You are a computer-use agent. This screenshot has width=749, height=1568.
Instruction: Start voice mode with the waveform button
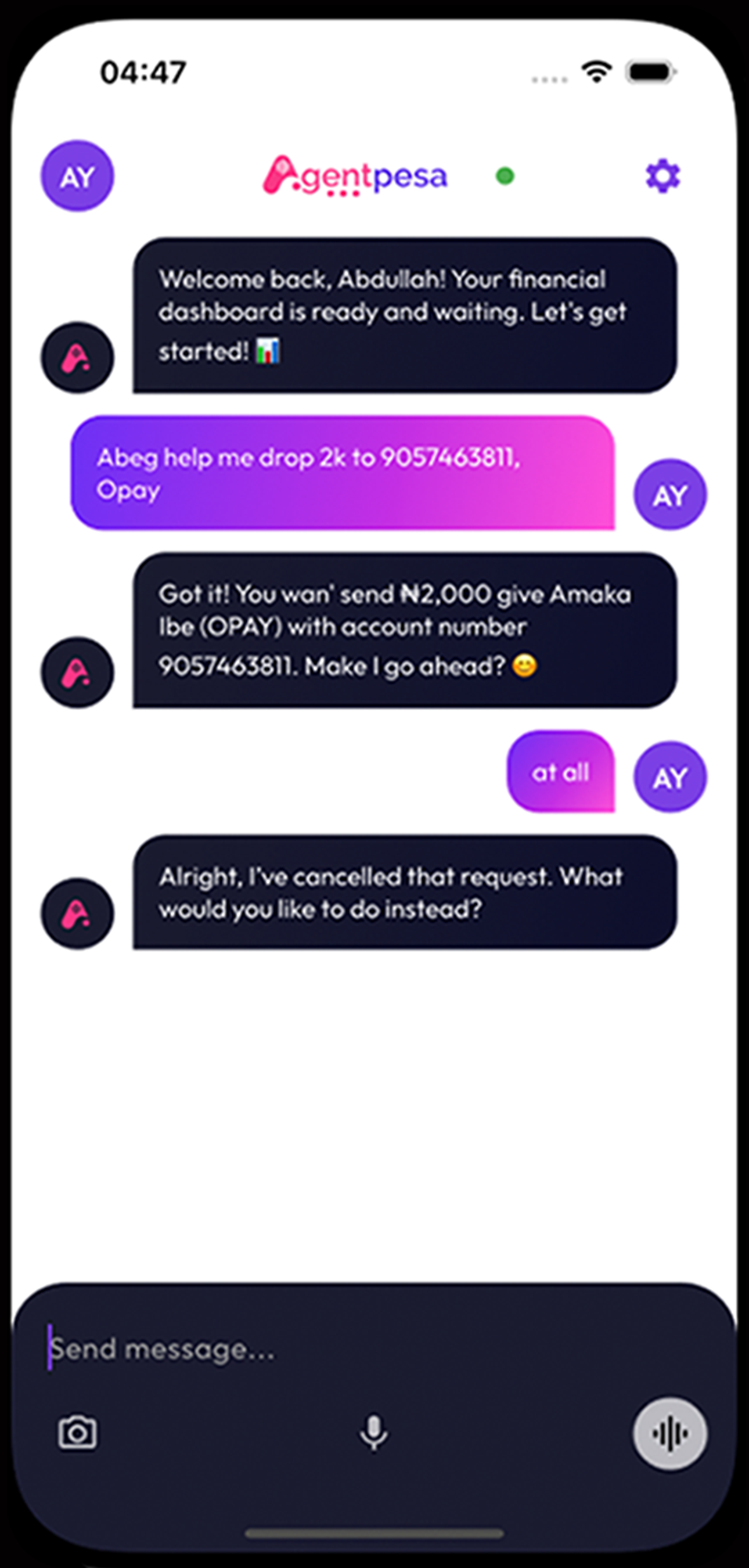pos(670,1433)
